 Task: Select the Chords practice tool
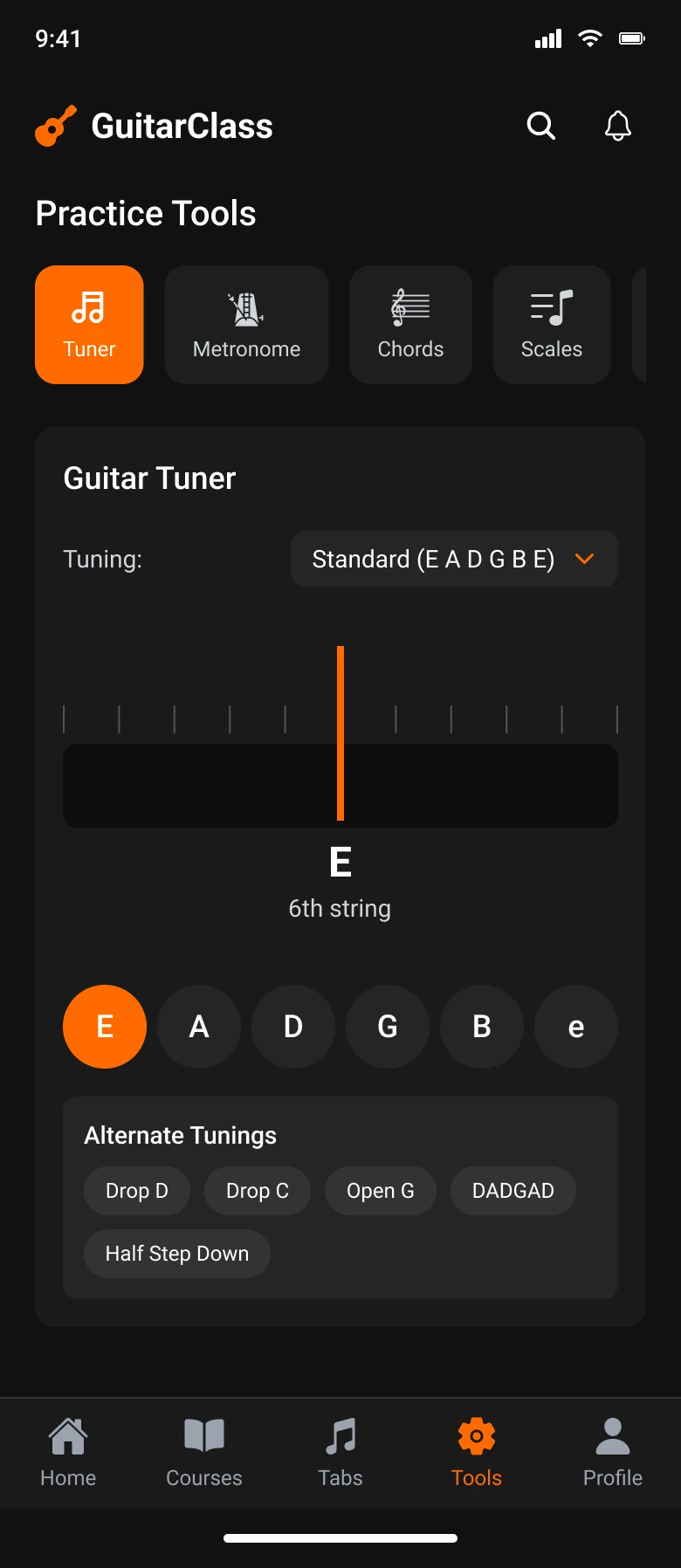(410, 325)
